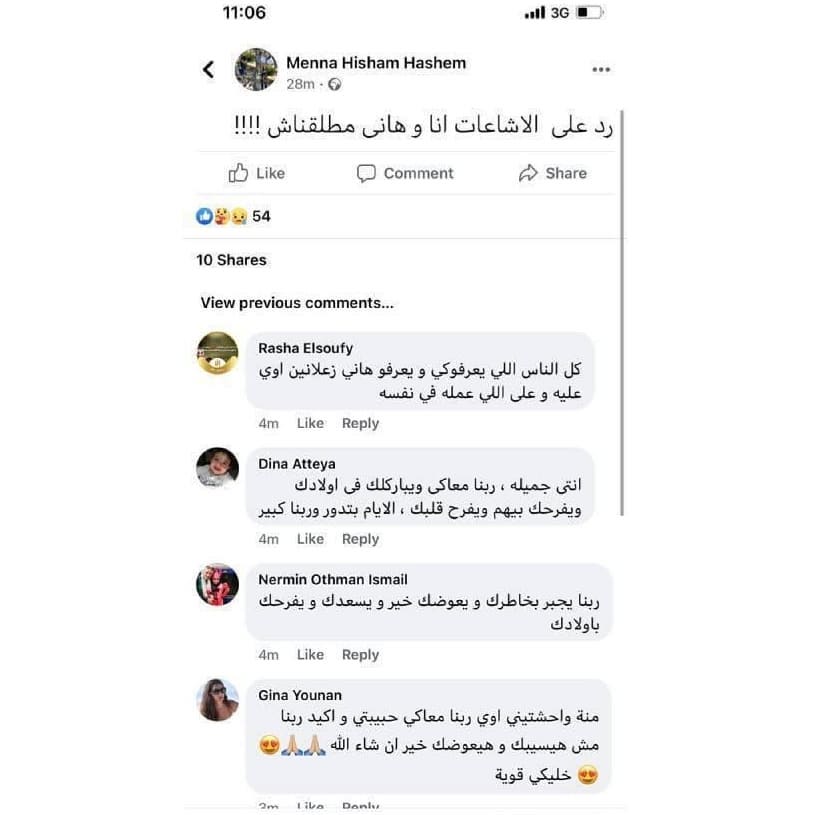Reply to Nermin Othman Ismail's comment
815x815 pixels.
click(360, 655)
